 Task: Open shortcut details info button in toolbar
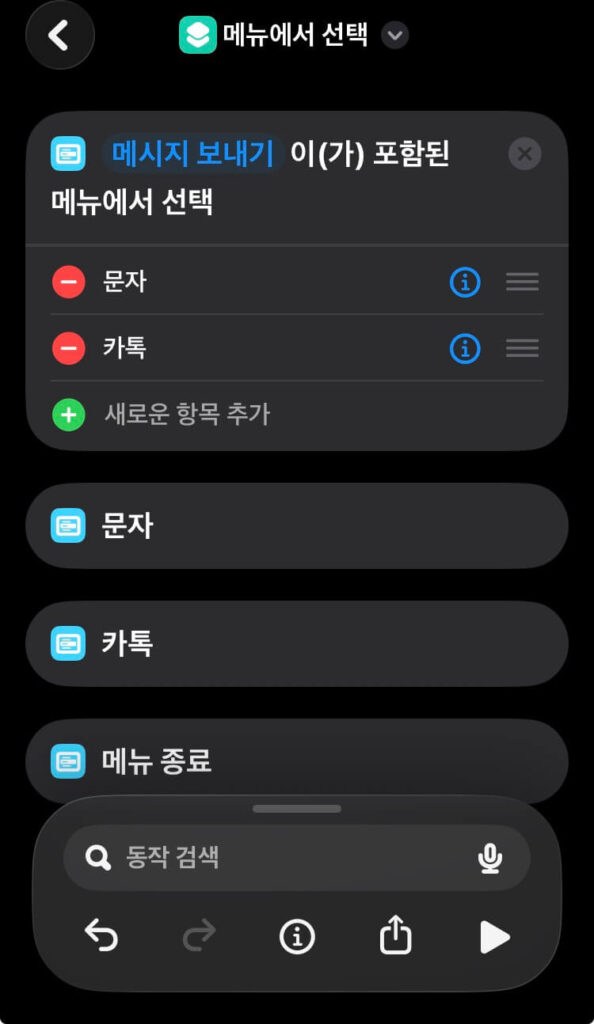pos(297,937)
